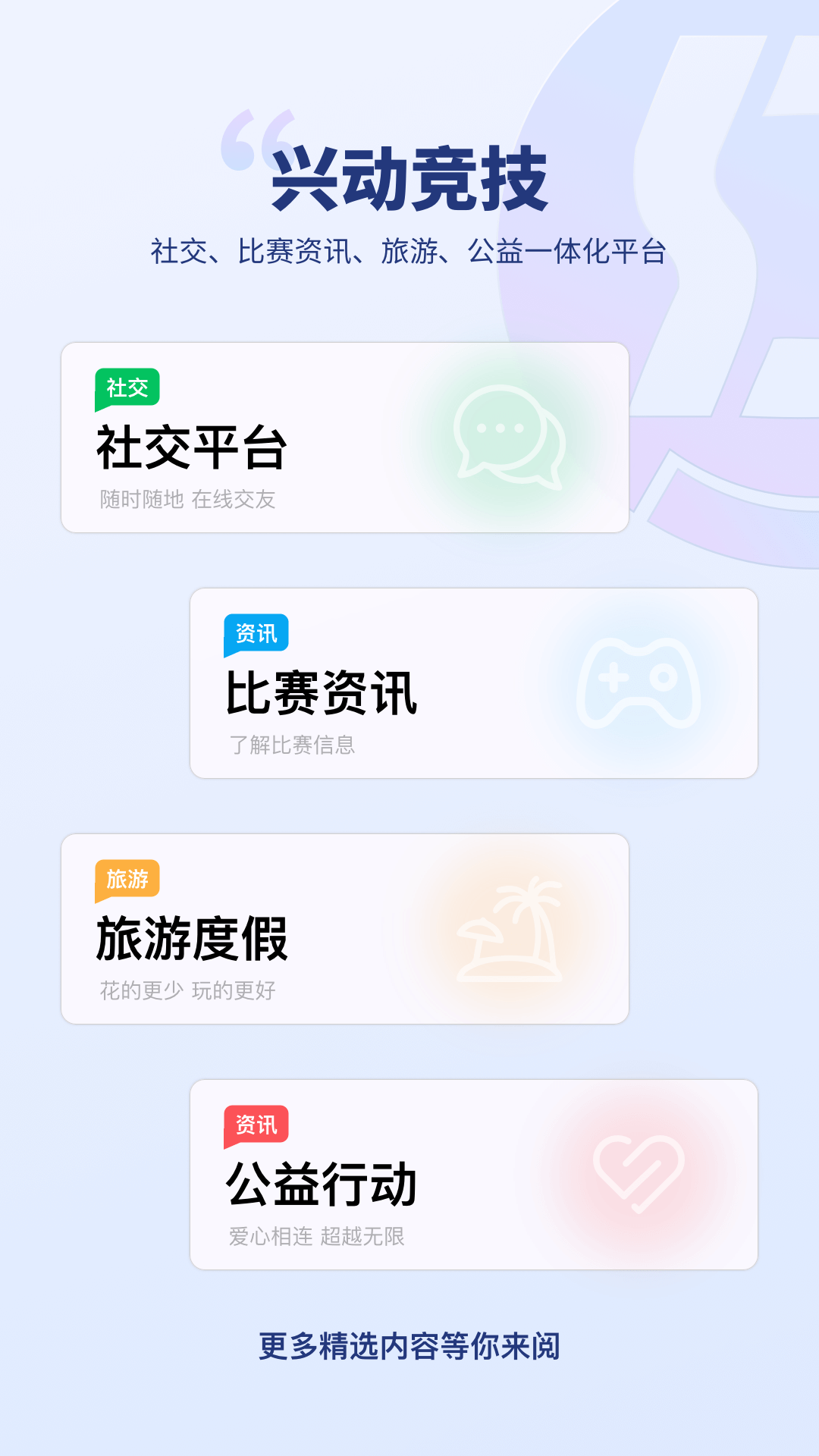Click the green 社交 tag badge
Viewport: 819px width, 1456px height.
click(129, 385)
